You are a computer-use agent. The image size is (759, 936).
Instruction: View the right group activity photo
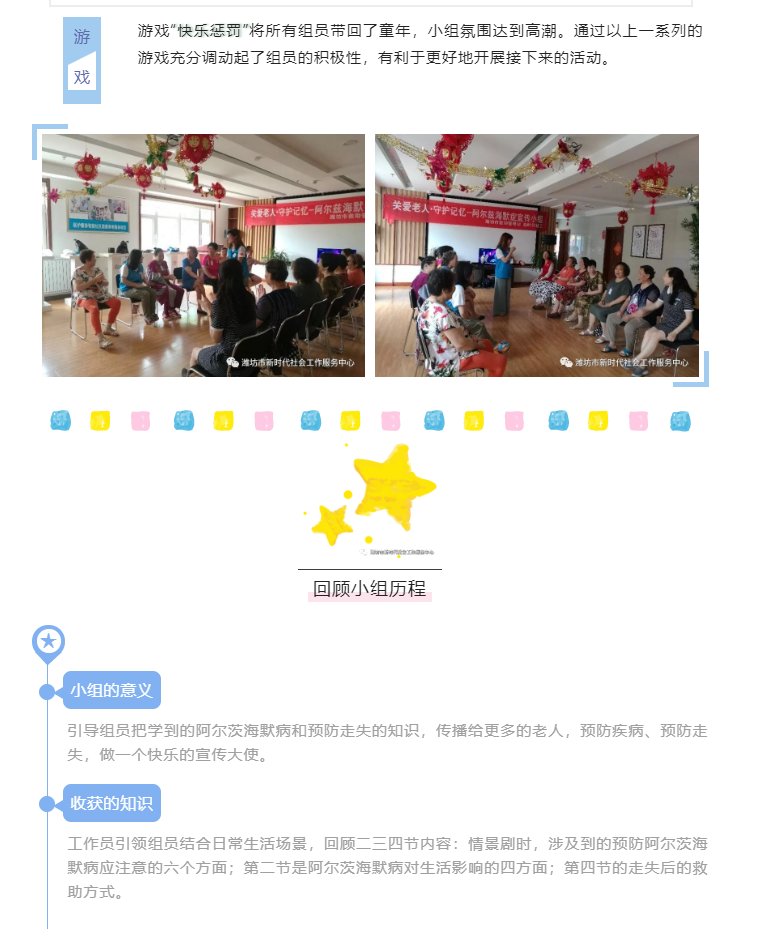(x=536, y=255)
